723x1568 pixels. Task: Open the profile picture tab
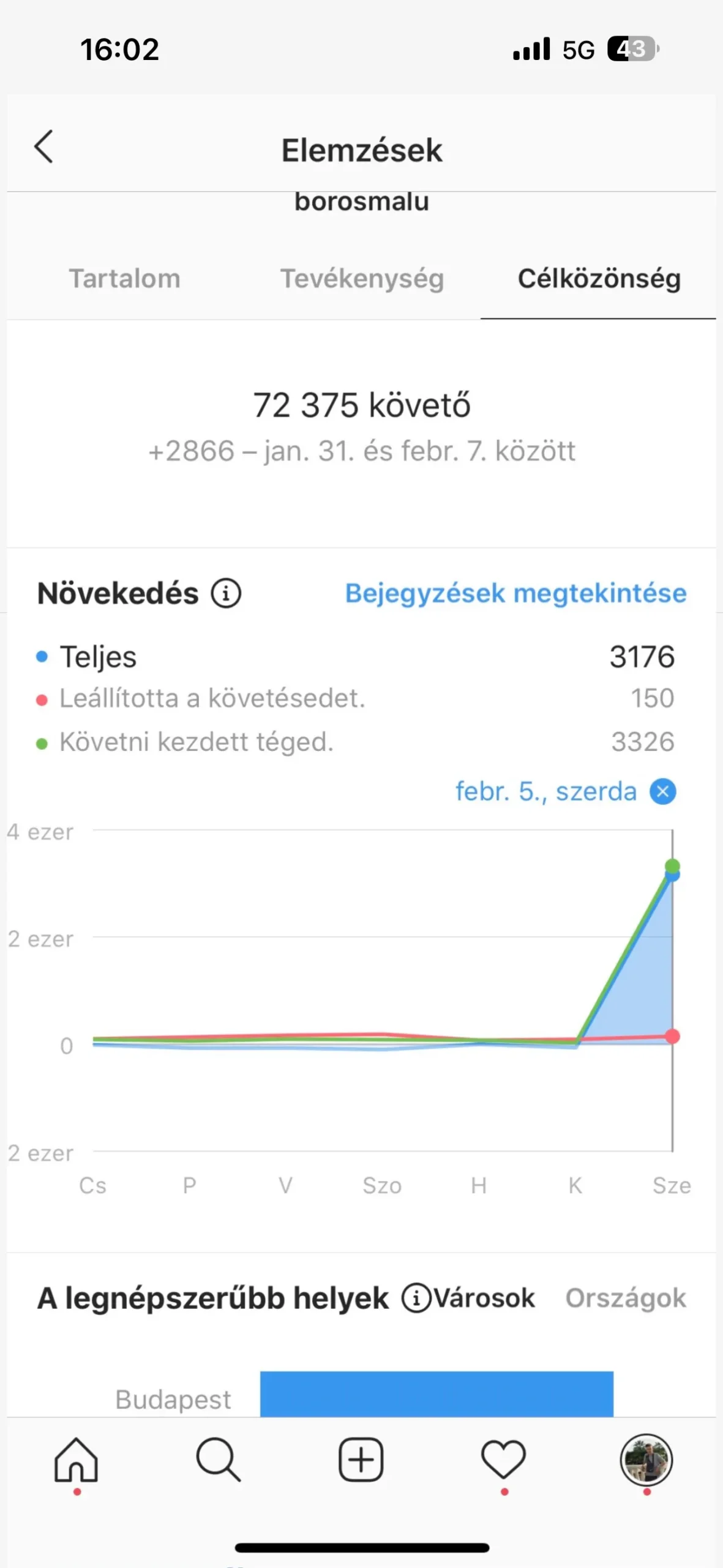click(x=646, y=1460)
